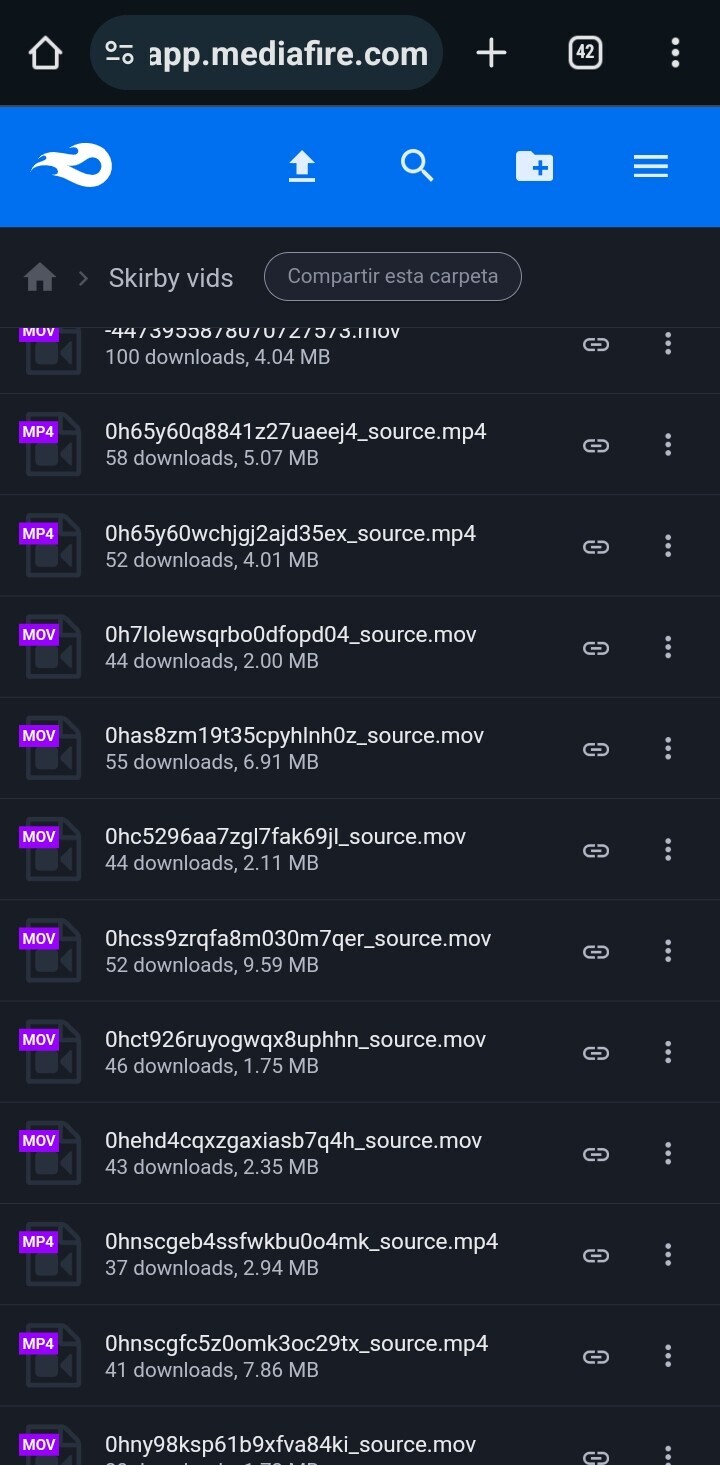This screenshot has width=720, height=1465.
Task: Copy link for 0hehd4cqxzgaxiasb7q4h_source.mov
Action: [596, 1154]
